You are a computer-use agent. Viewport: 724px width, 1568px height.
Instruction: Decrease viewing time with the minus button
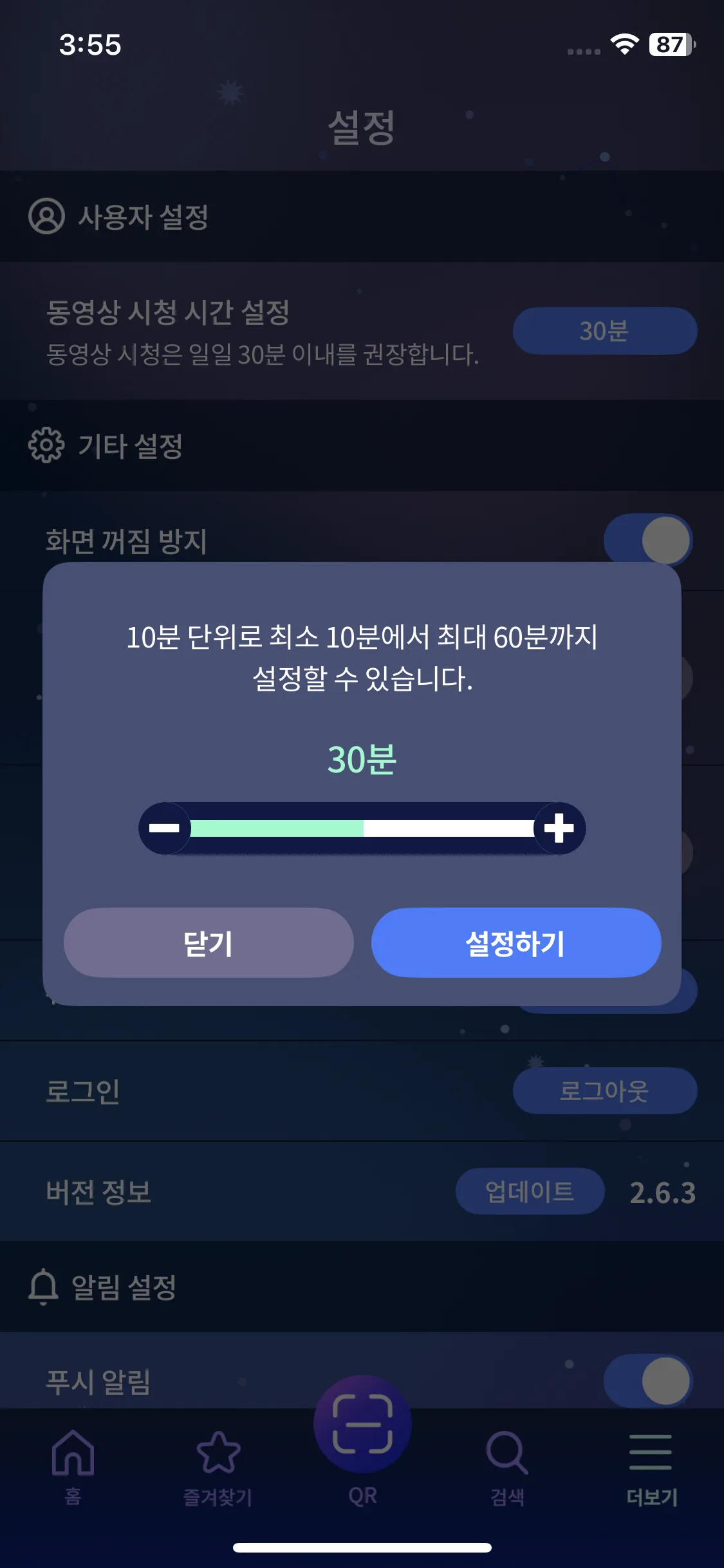tap(163, 830)
